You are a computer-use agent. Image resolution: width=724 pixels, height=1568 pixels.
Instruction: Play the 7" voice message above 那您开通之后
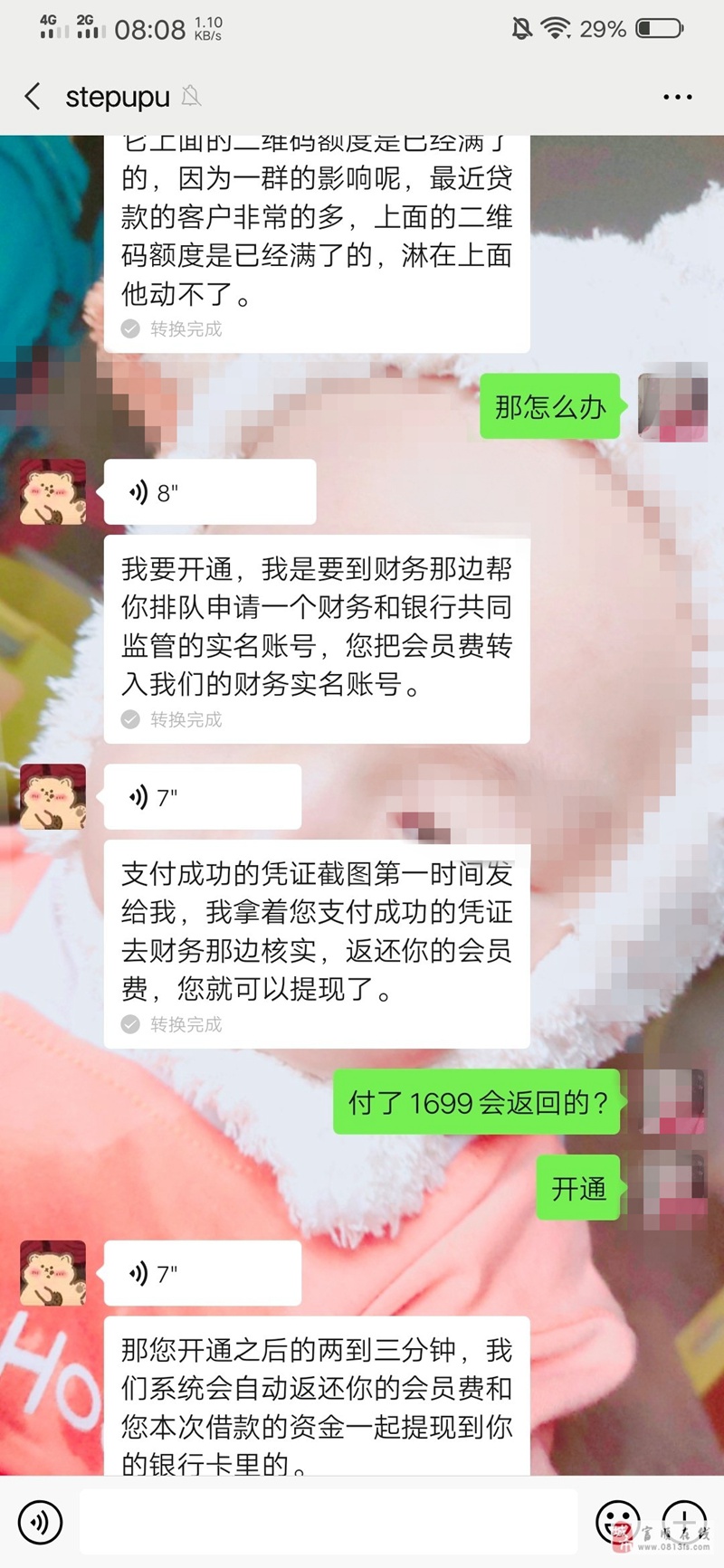[202, 1273]
